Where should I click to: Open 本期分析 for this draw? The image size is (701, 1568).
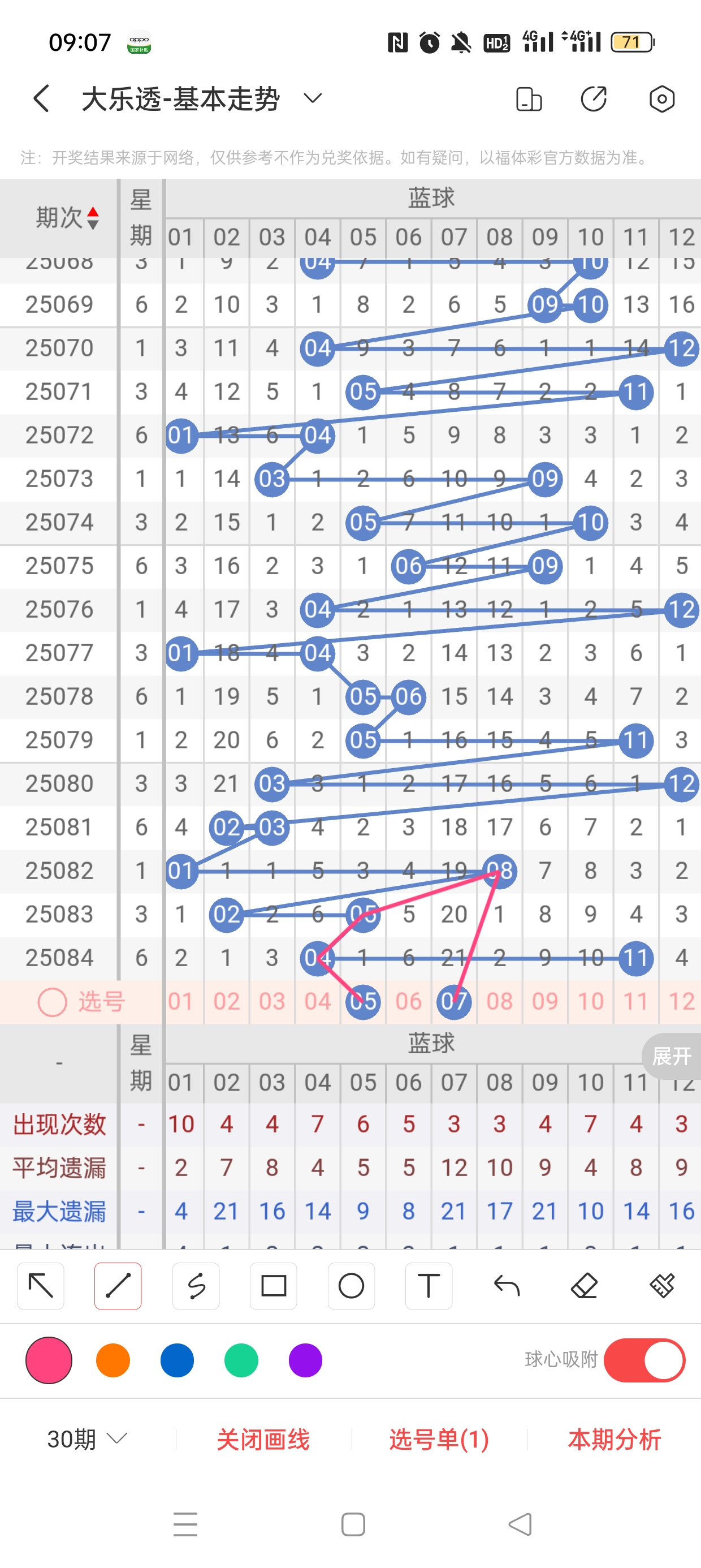point(614,1439)
